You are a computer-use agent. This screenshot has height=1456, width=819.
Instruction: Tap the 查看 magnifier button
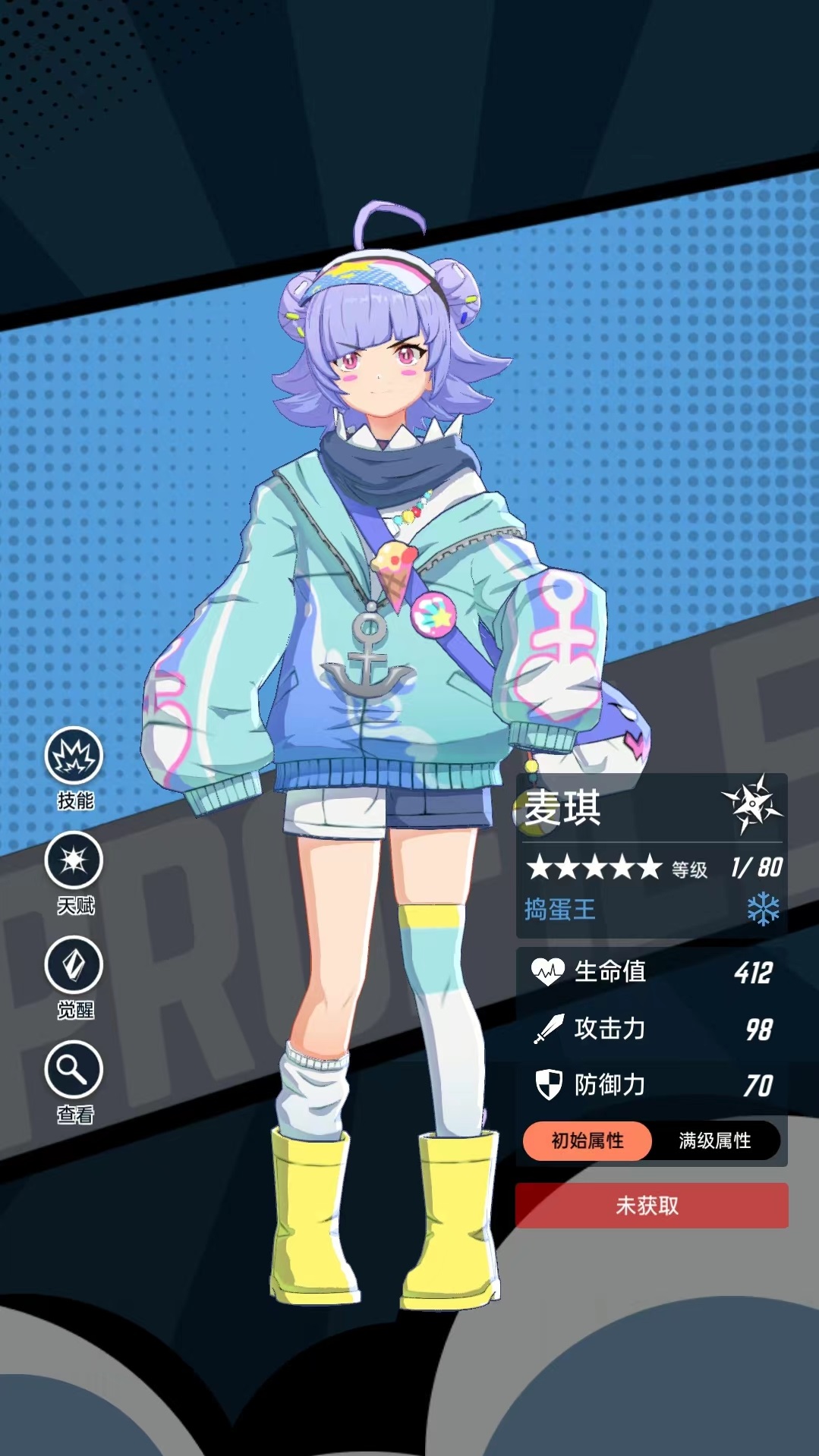[74, 1071]
